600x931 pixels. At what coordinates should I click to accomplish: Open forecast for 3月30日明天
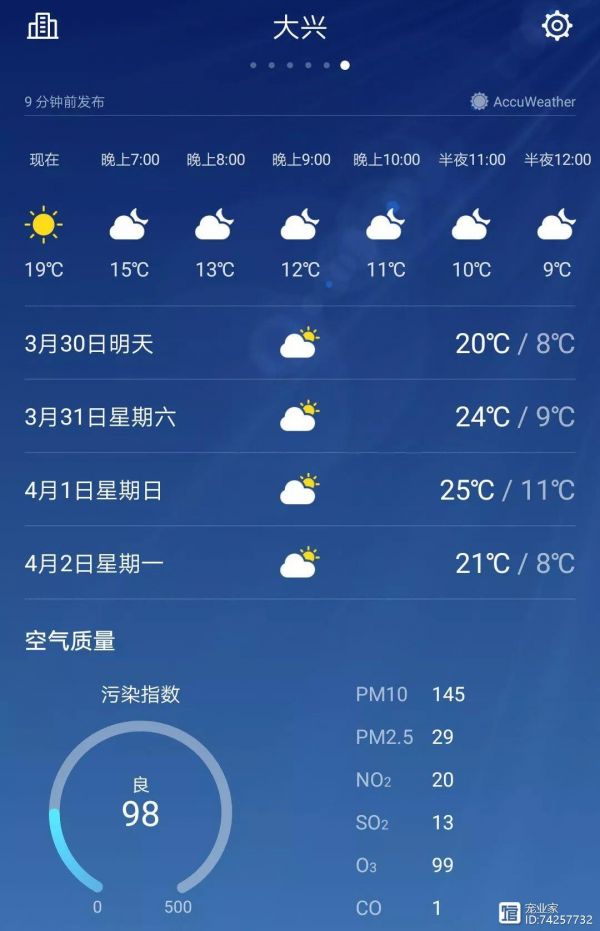[300, 344]
